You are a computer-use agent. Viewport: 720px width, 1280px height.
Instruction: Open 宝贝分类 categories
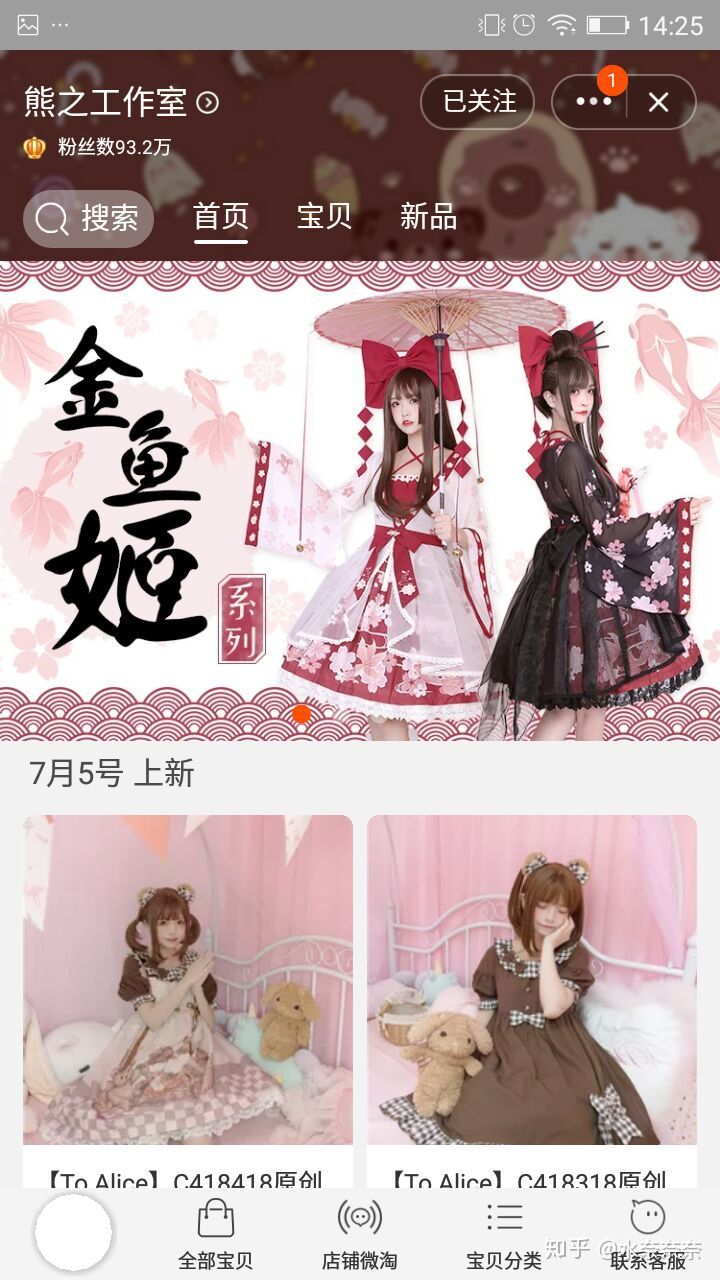504,1235
